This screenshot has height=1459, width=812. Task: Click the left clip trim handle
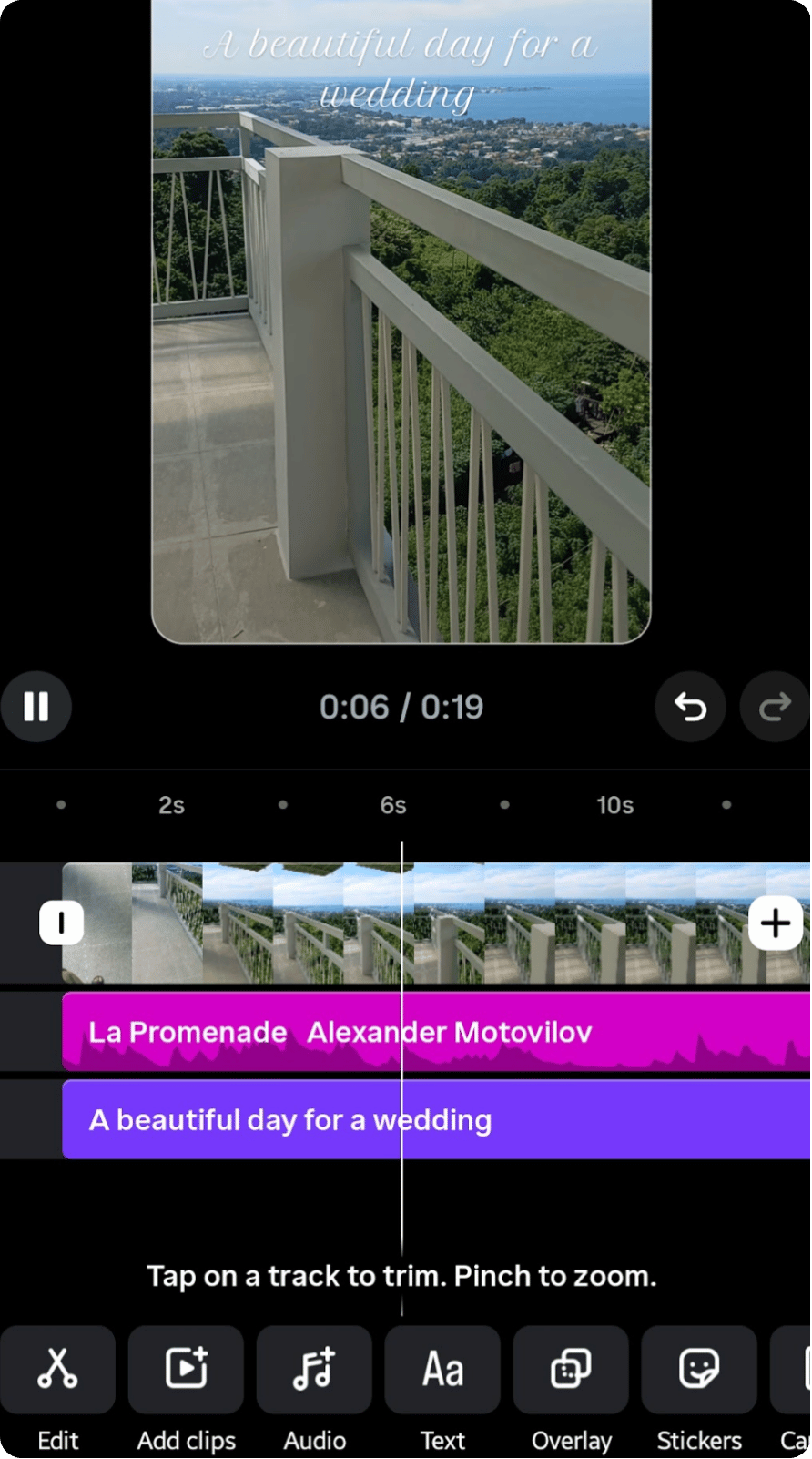(60, 923)
